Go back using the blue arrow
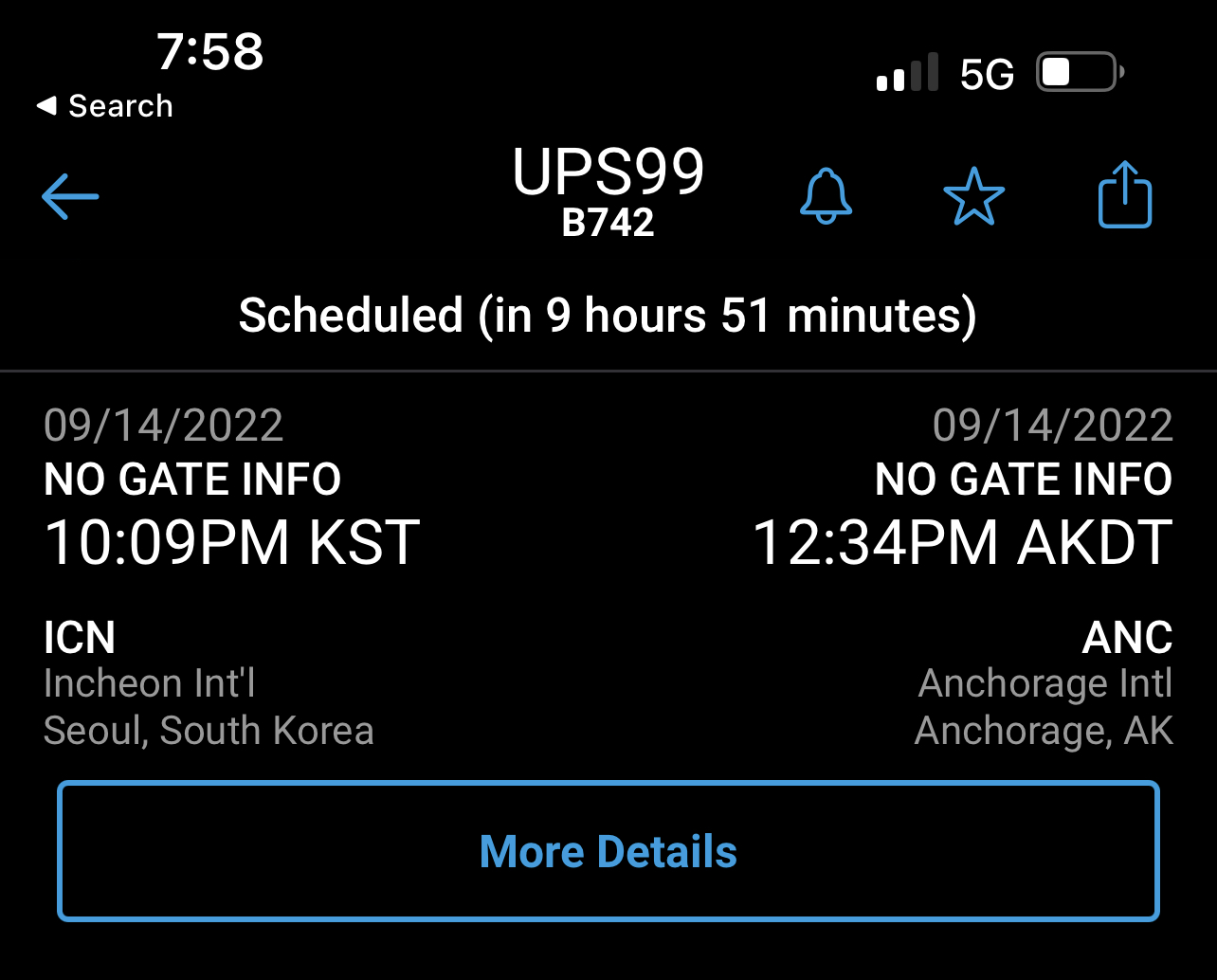 [70, 196]
